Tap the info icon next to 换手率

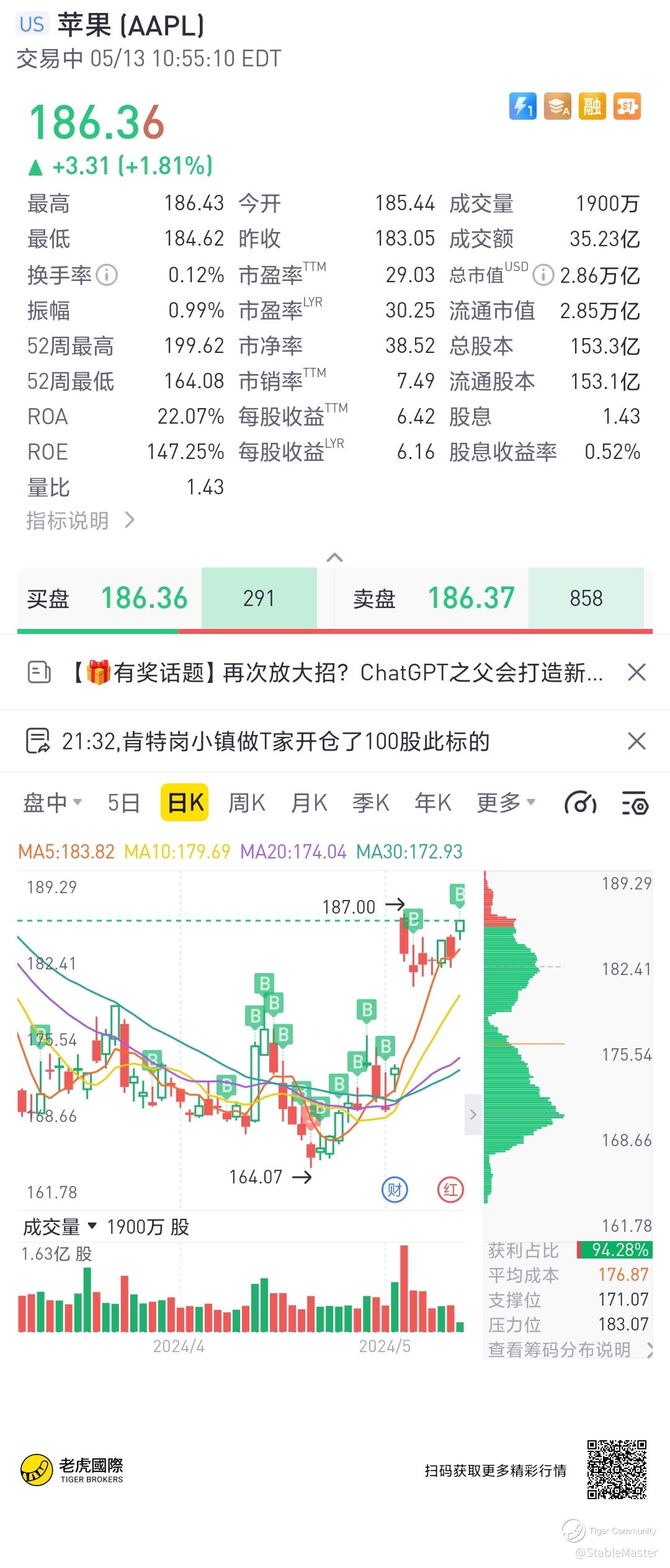click(x=107, y=275)
